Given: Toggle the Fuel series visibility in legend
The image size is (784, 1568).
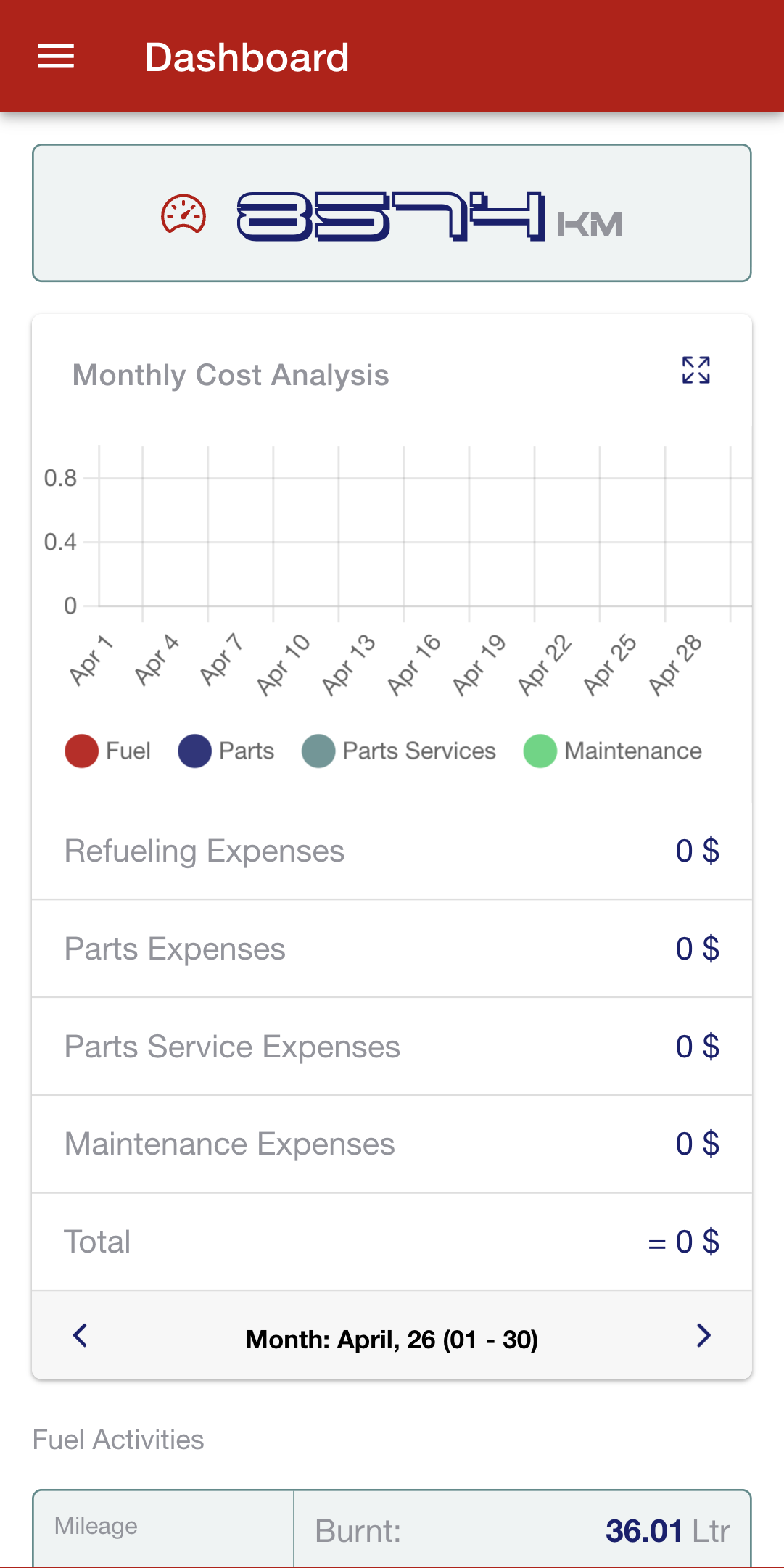Looking at the screenshot, I should point(109,751).
